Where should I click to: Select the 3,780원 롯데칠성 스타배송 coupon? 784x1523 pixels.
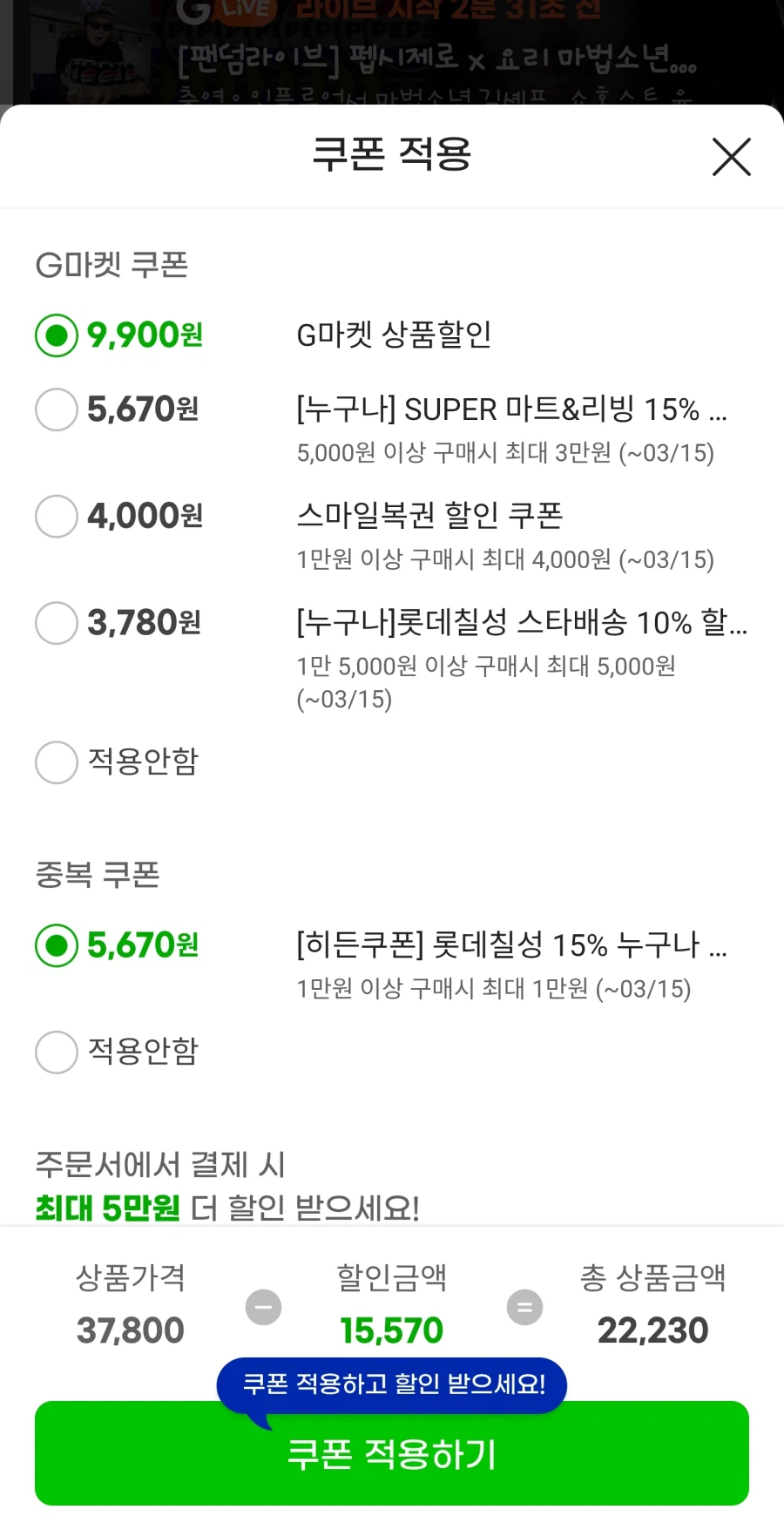[x=56, y=623]
